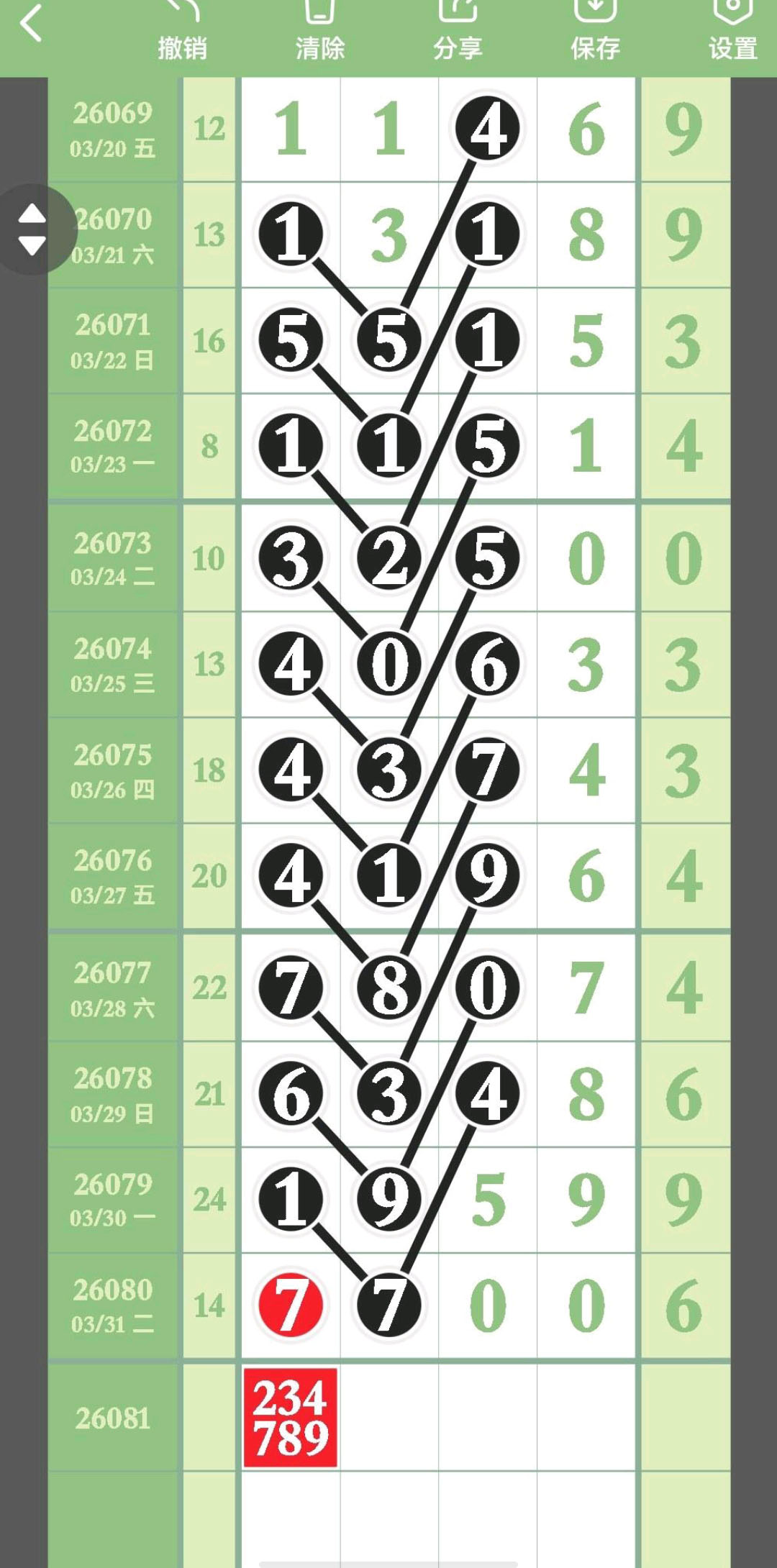Clear all markings with 清除

[319, 32]
